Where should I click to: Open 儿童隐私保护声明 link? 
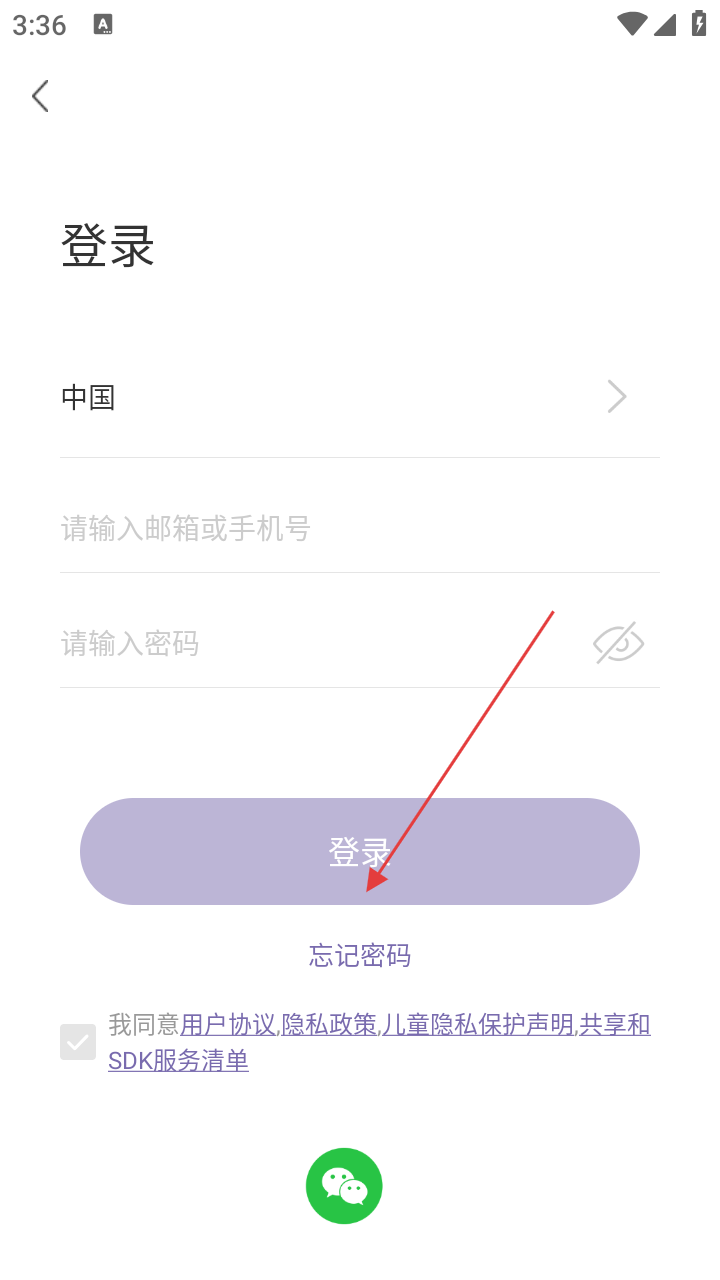[479, 1025]
